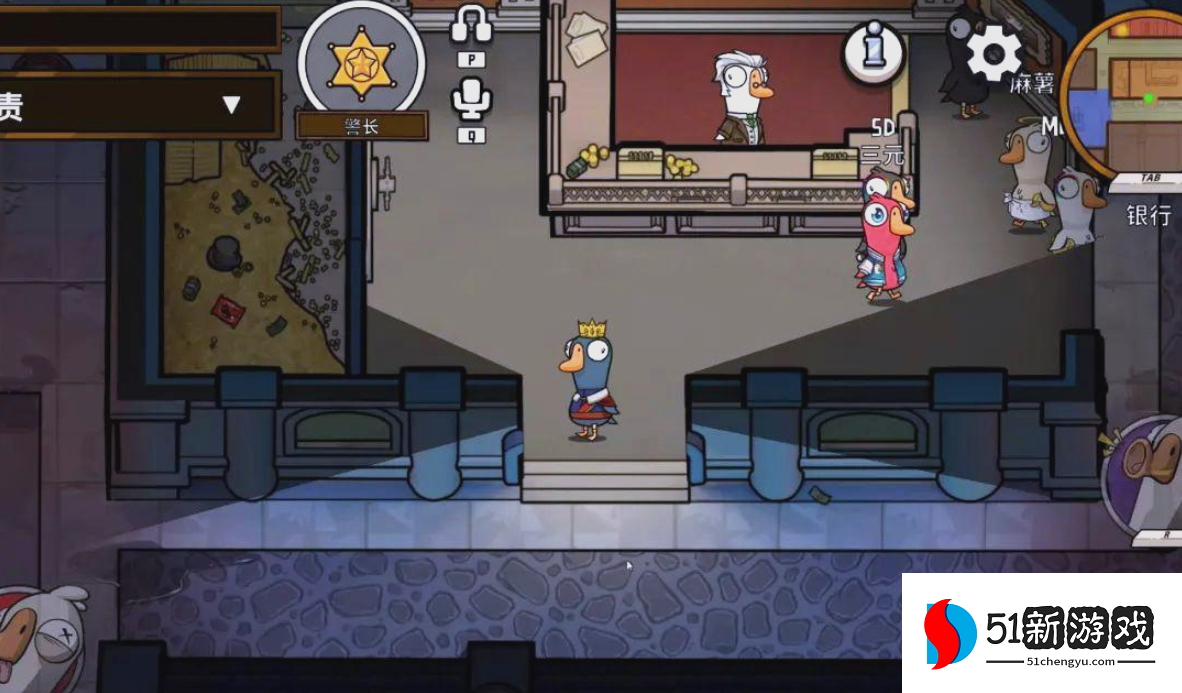Toggle the headphone audio icon
This screenshot has height=693, width=1182.
tap(471, 24)
